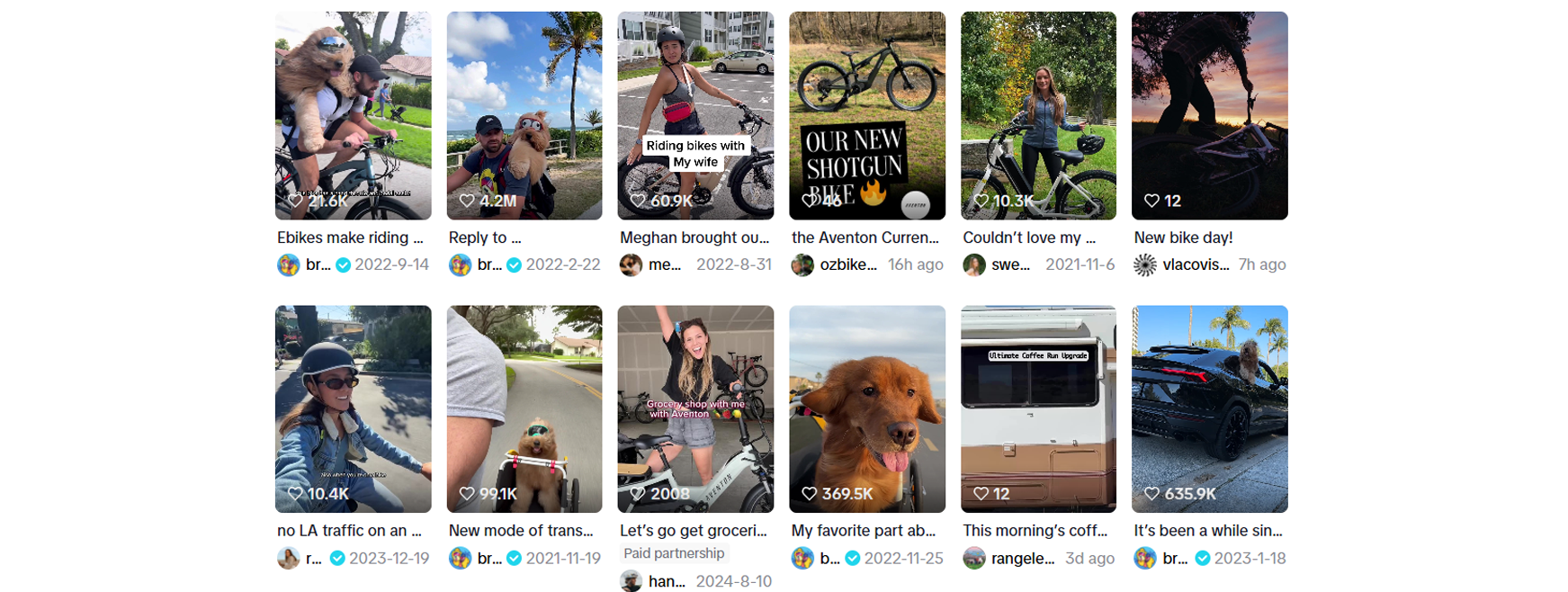Play the 'My favorite part' dog video

[866, 408]
